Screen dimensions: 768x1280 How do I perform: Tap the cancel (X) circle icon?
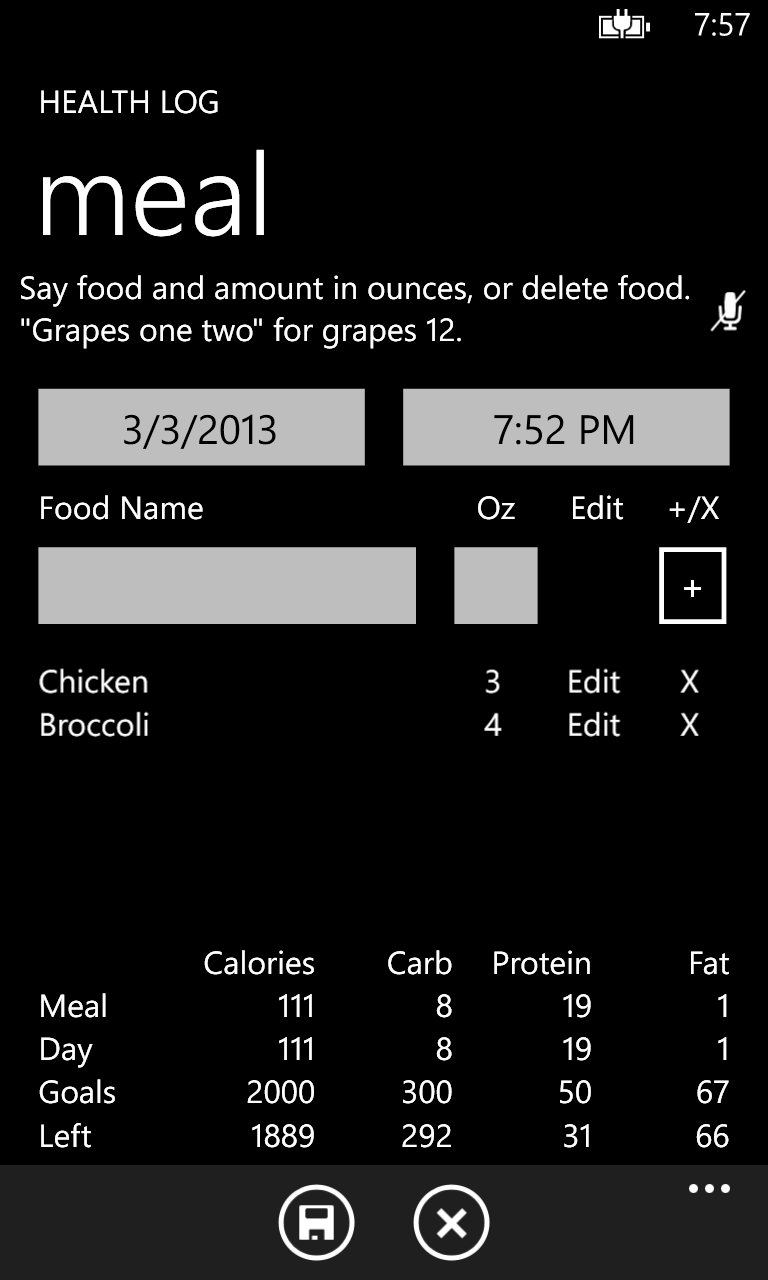(x=451, y=1222)
